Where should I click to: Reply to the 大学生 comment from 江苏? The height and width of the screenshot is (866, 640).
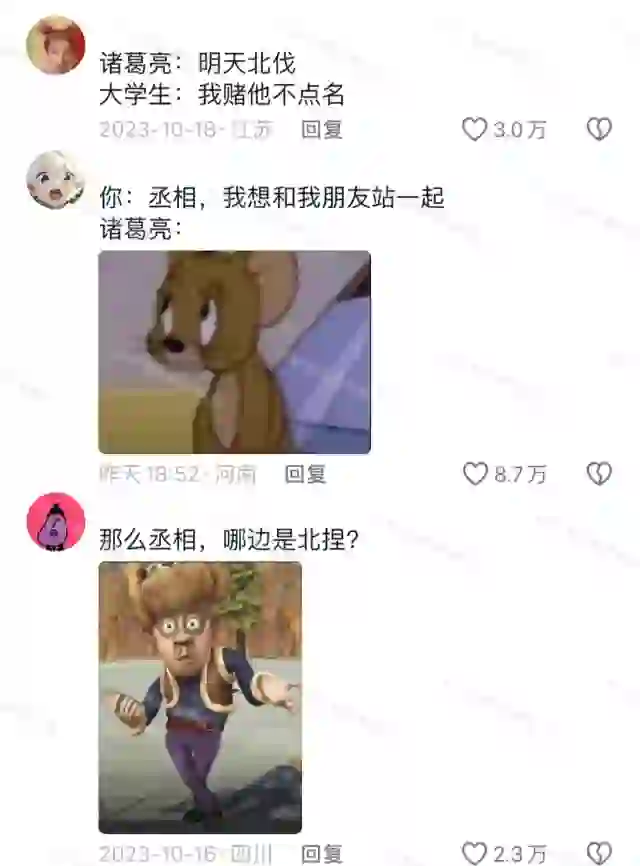point(322,129)
